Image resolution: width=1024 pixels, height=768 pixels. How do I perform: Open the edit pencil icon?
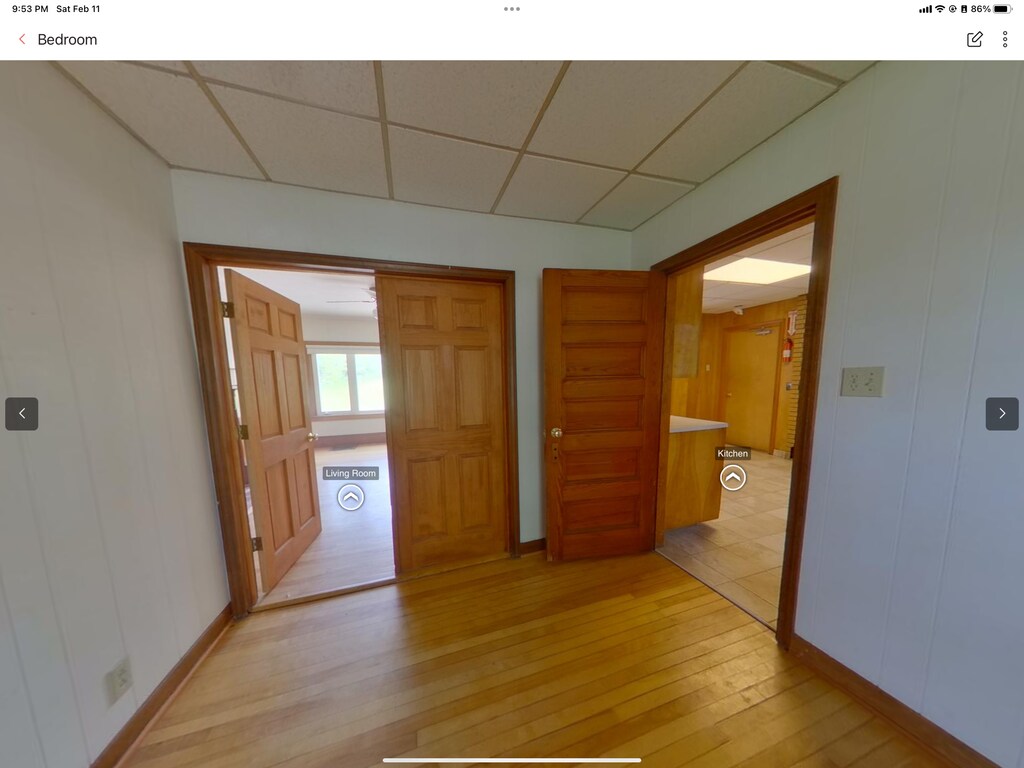(975, 39)
